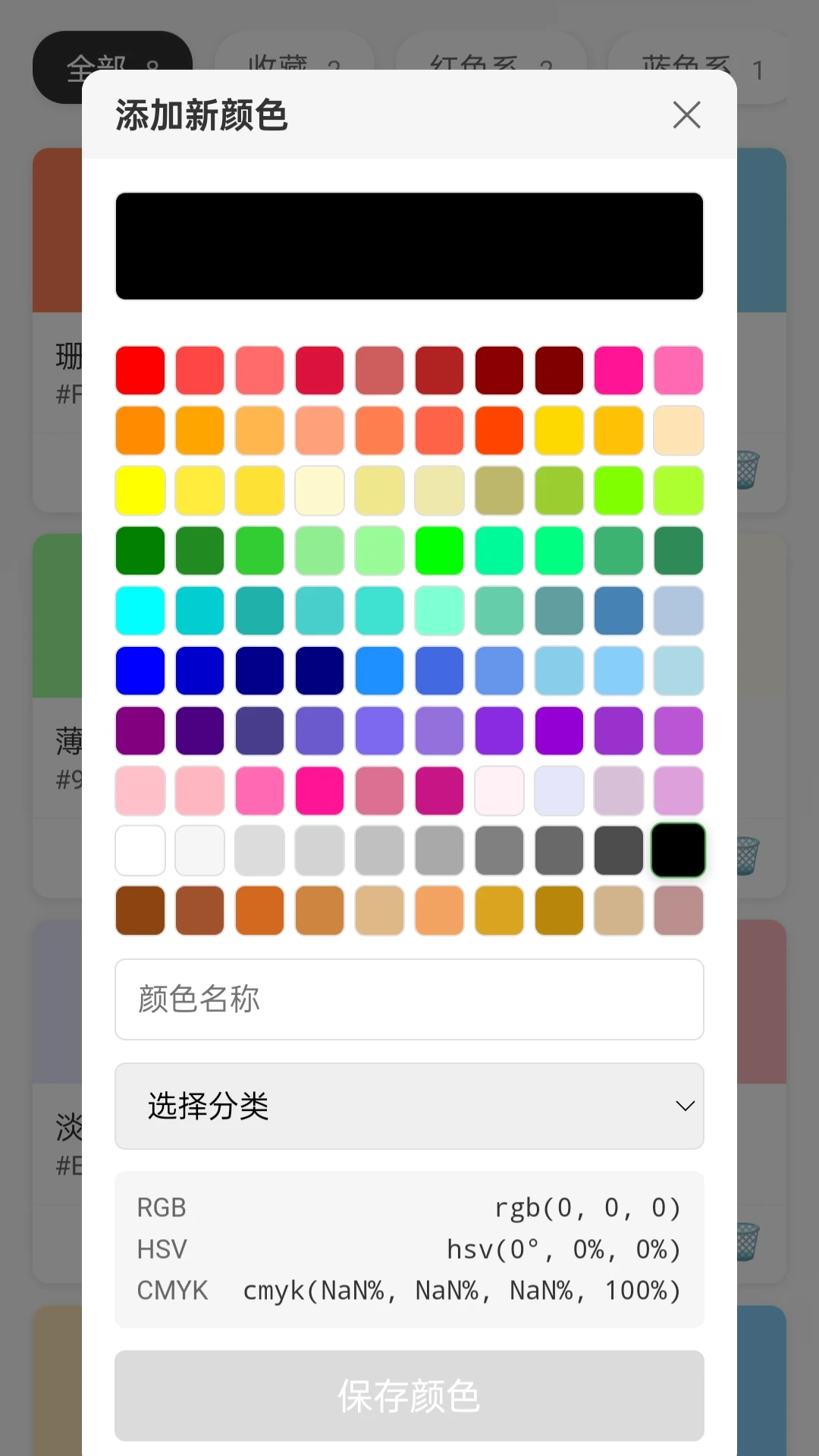This screenshot has width=819, height=1456.
Task: Tap the 颜色名称 input field
Action: coord(409,999)
